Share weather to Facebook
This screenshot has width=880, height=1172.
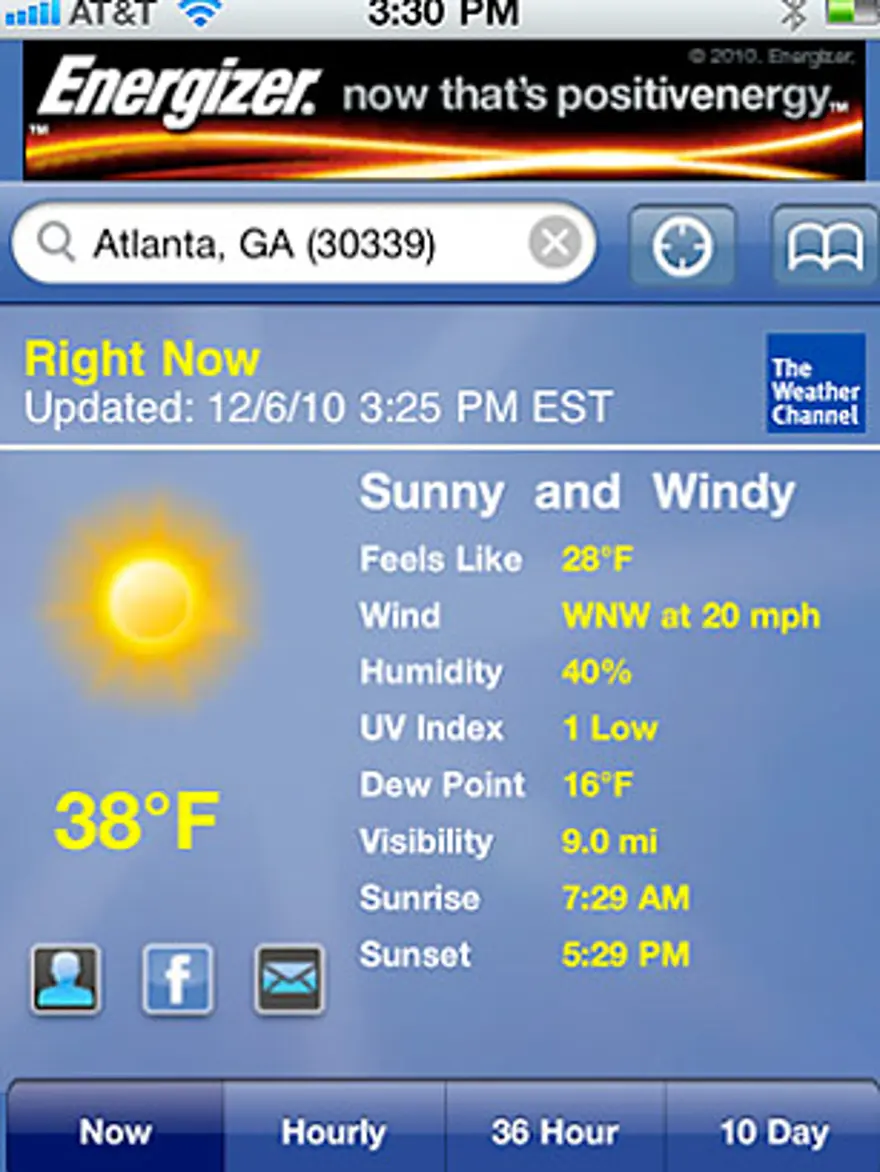point(177,979)
